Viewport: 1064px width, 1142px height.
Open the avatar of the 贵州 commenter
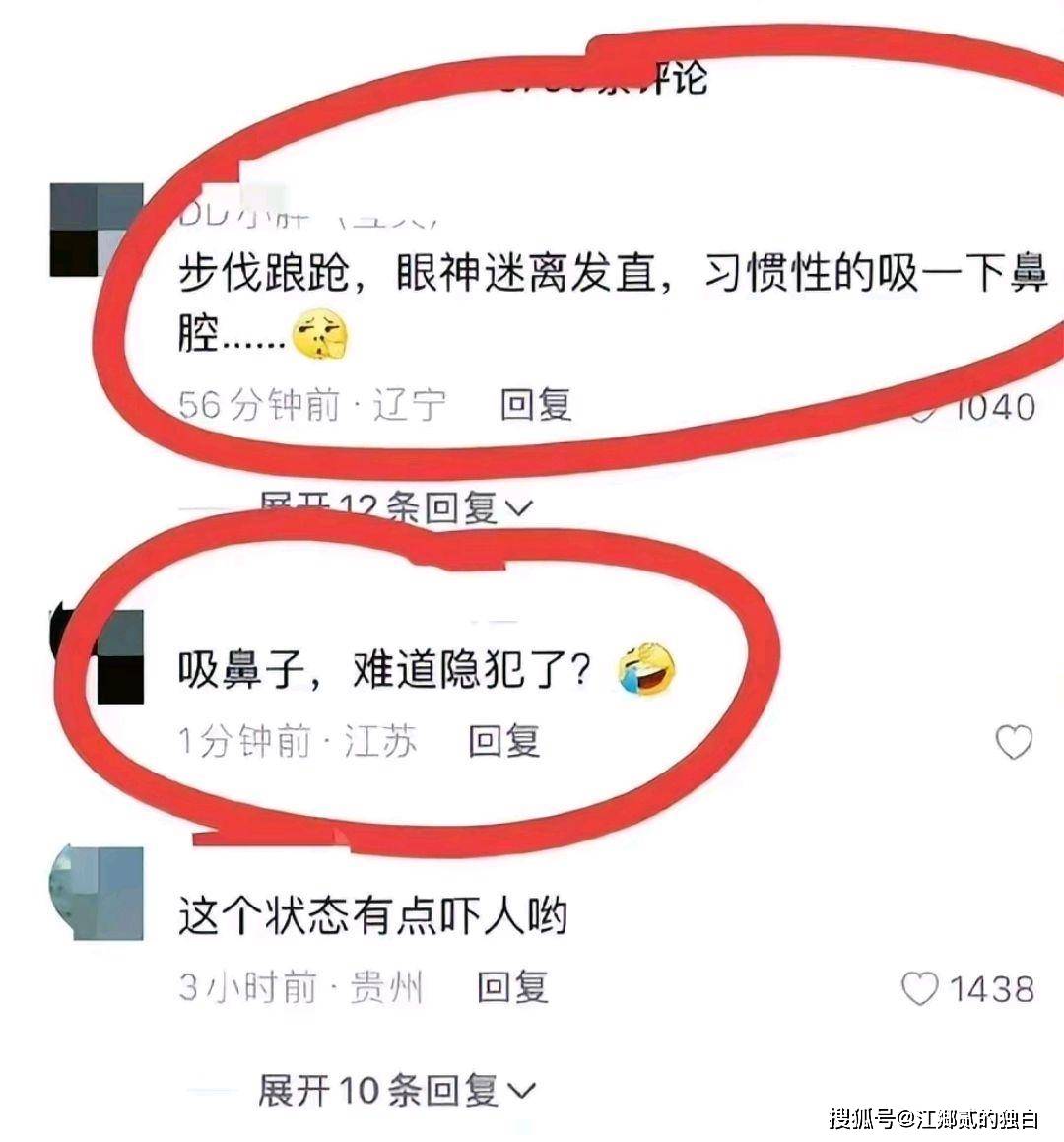[96, 893]
